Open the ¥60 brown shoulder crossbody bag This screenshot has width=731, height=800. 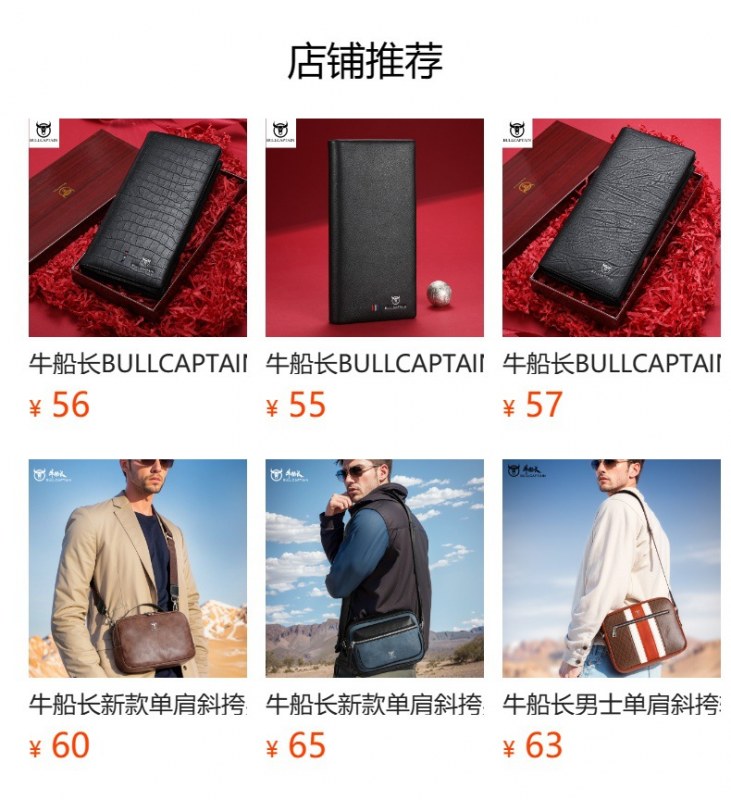point(137,568)
